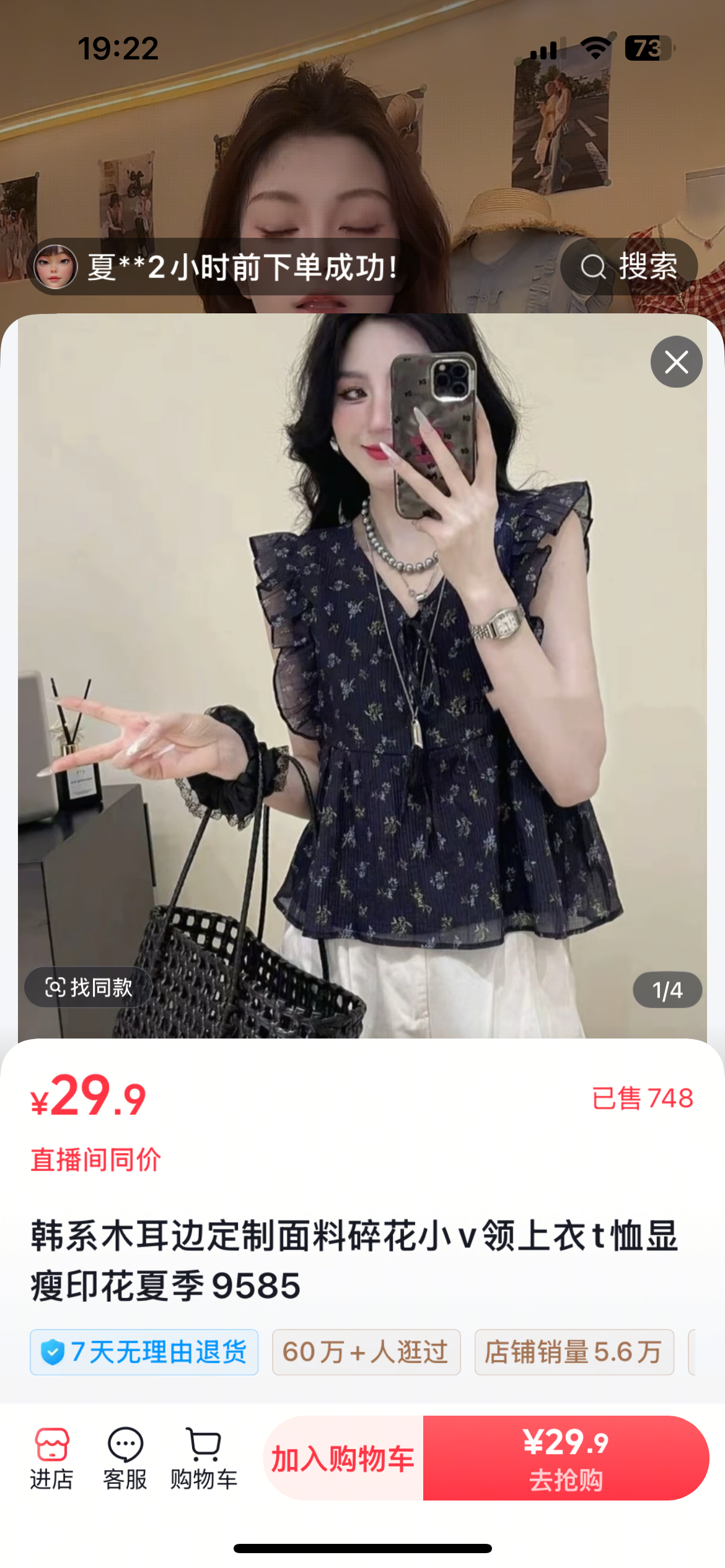Close the product detail popup
725x1568 pixels.
(676, 362)
